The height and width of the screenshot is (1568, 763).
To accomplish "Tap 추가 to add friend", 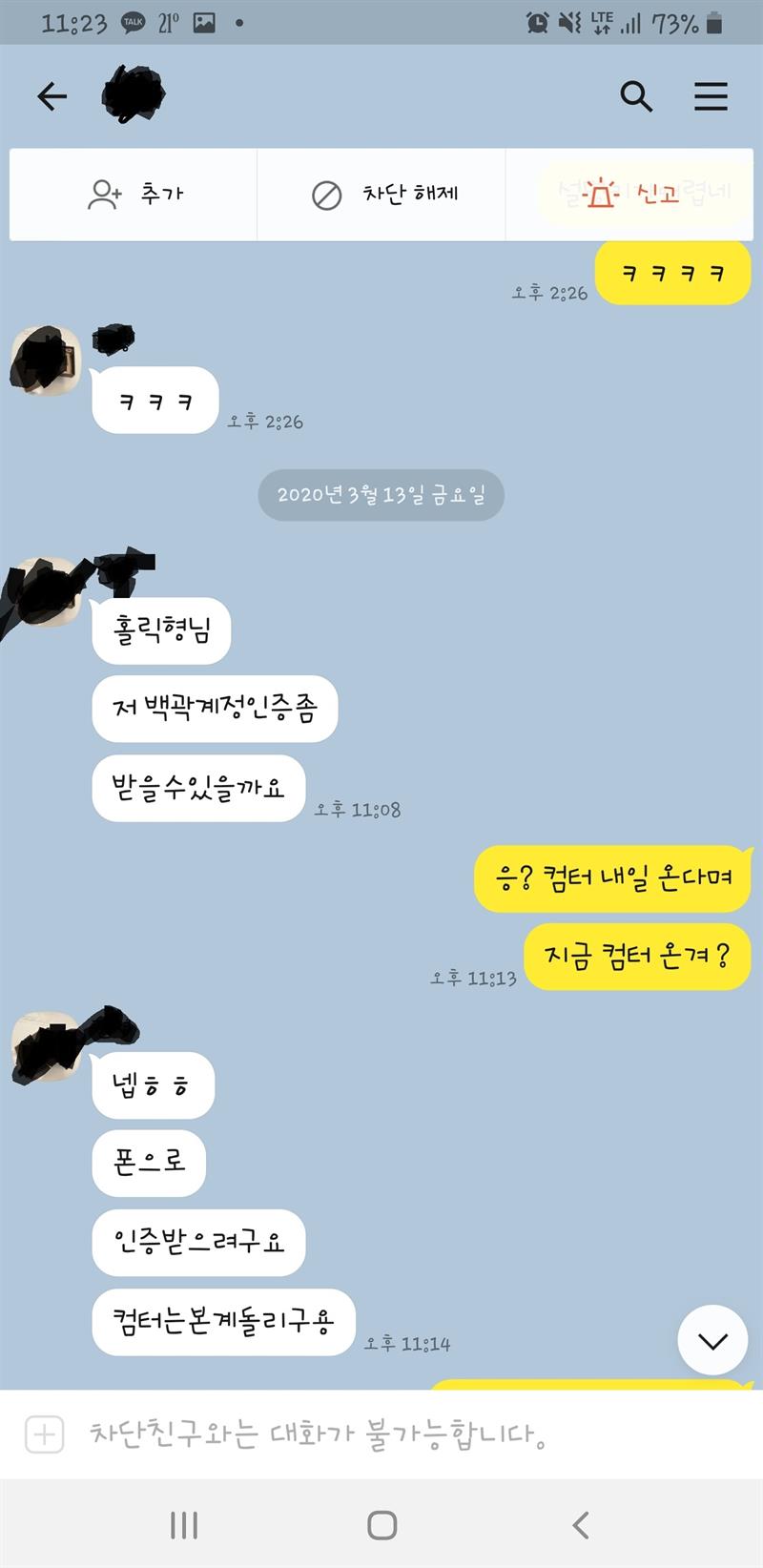I will [x=134, y=195].
